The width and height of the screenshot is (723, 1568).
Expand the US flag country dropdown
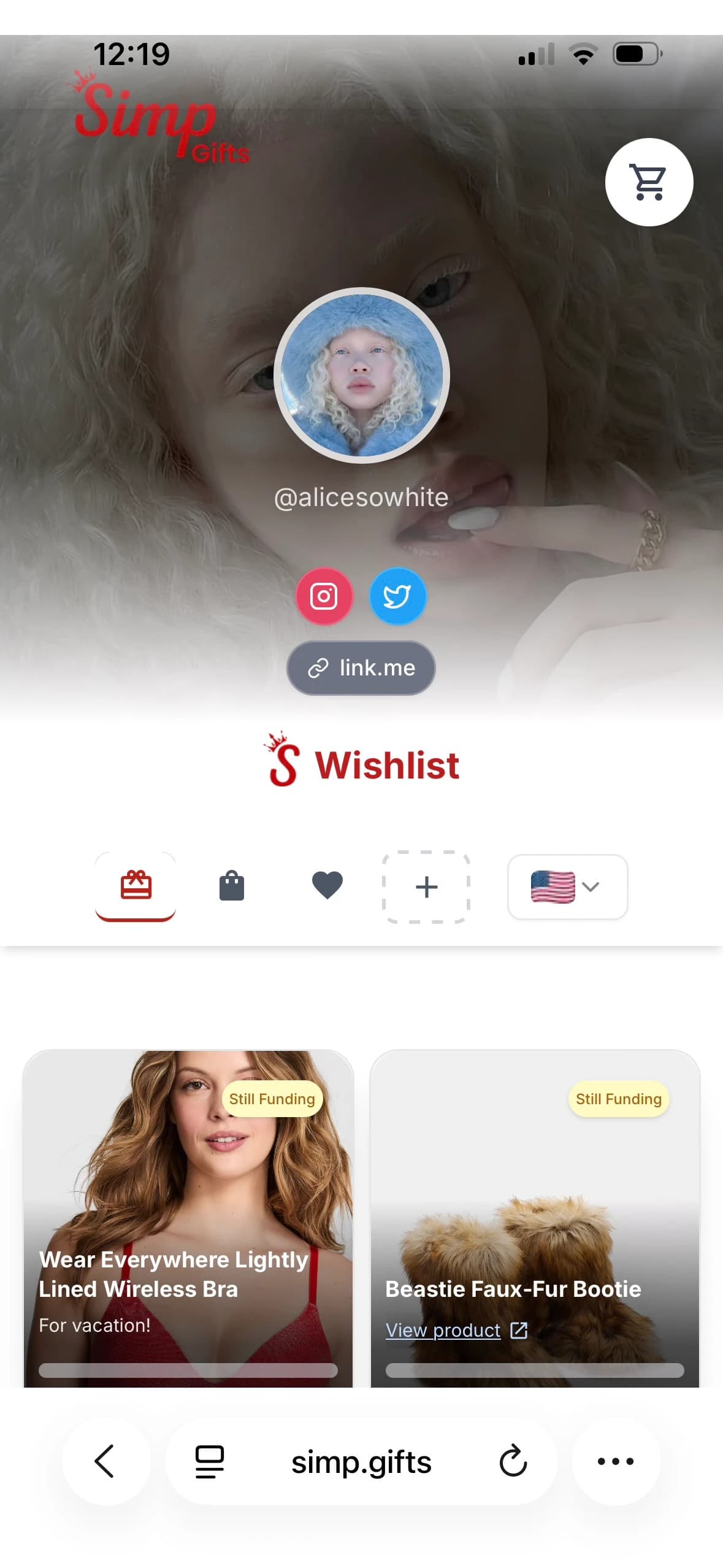pos(567,886)
